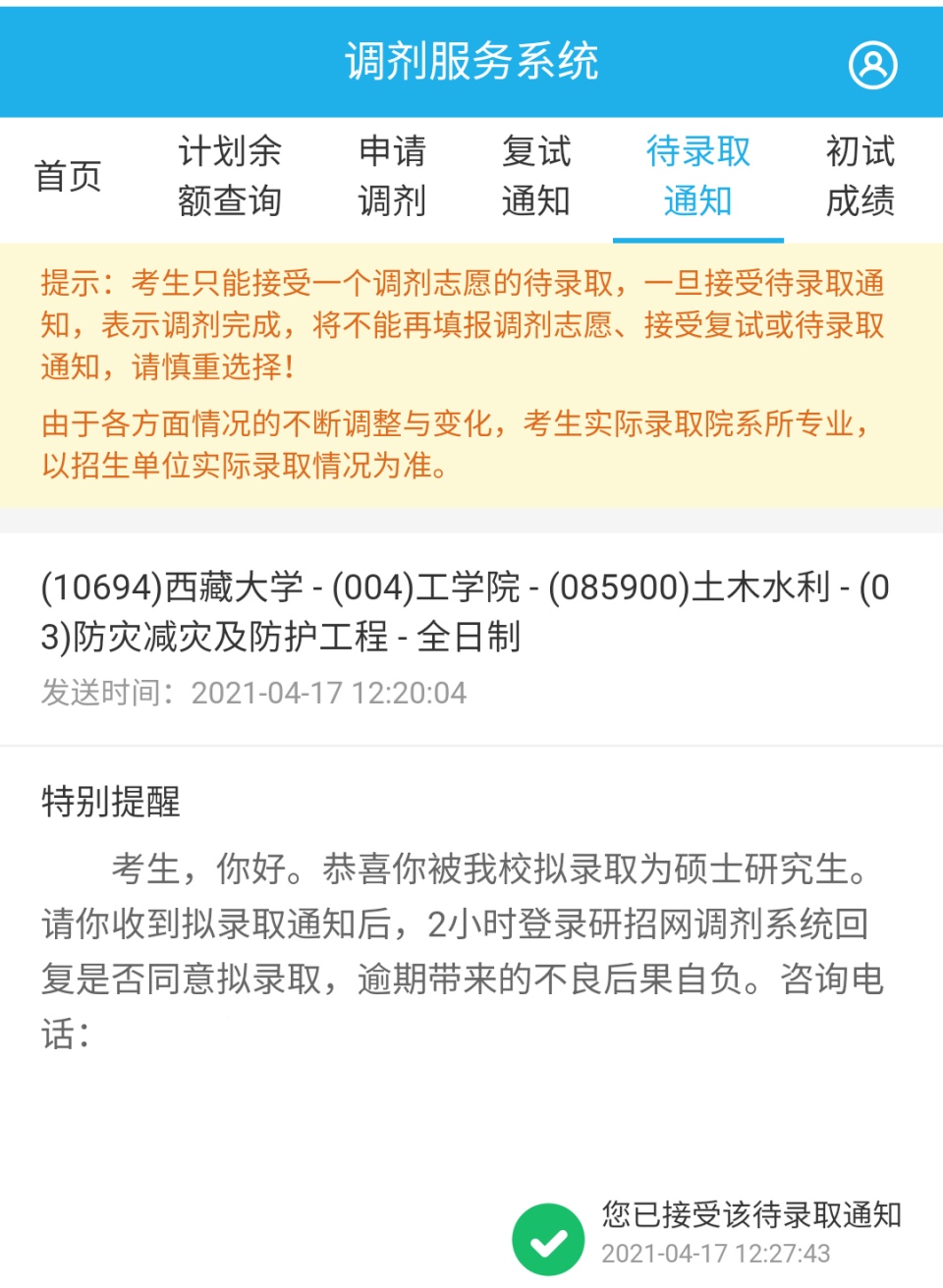Open the profile icon in the blue header
943x1288 pixels.
(872, 65)
